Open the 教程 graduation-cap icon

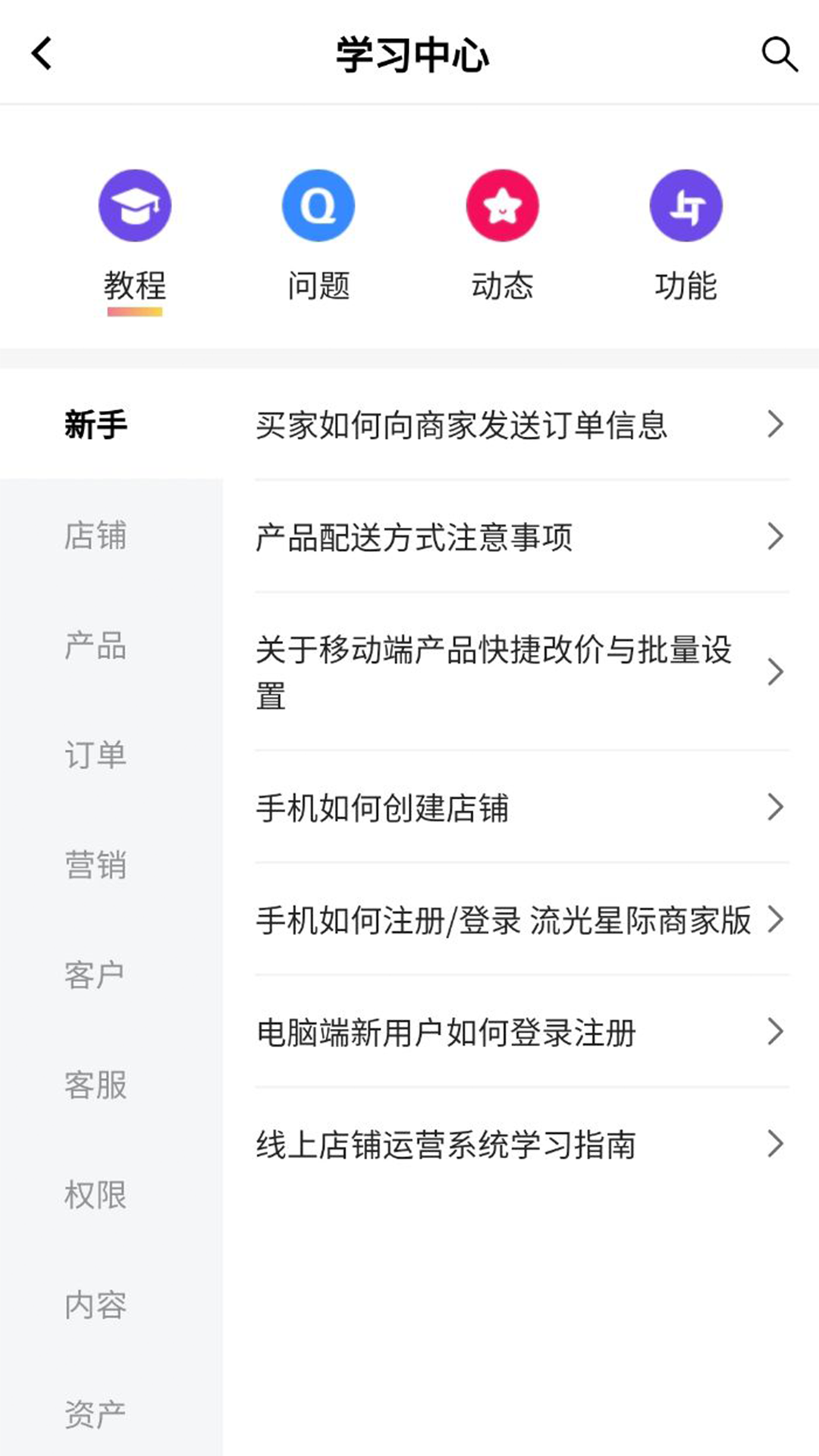tap(135, 205)
